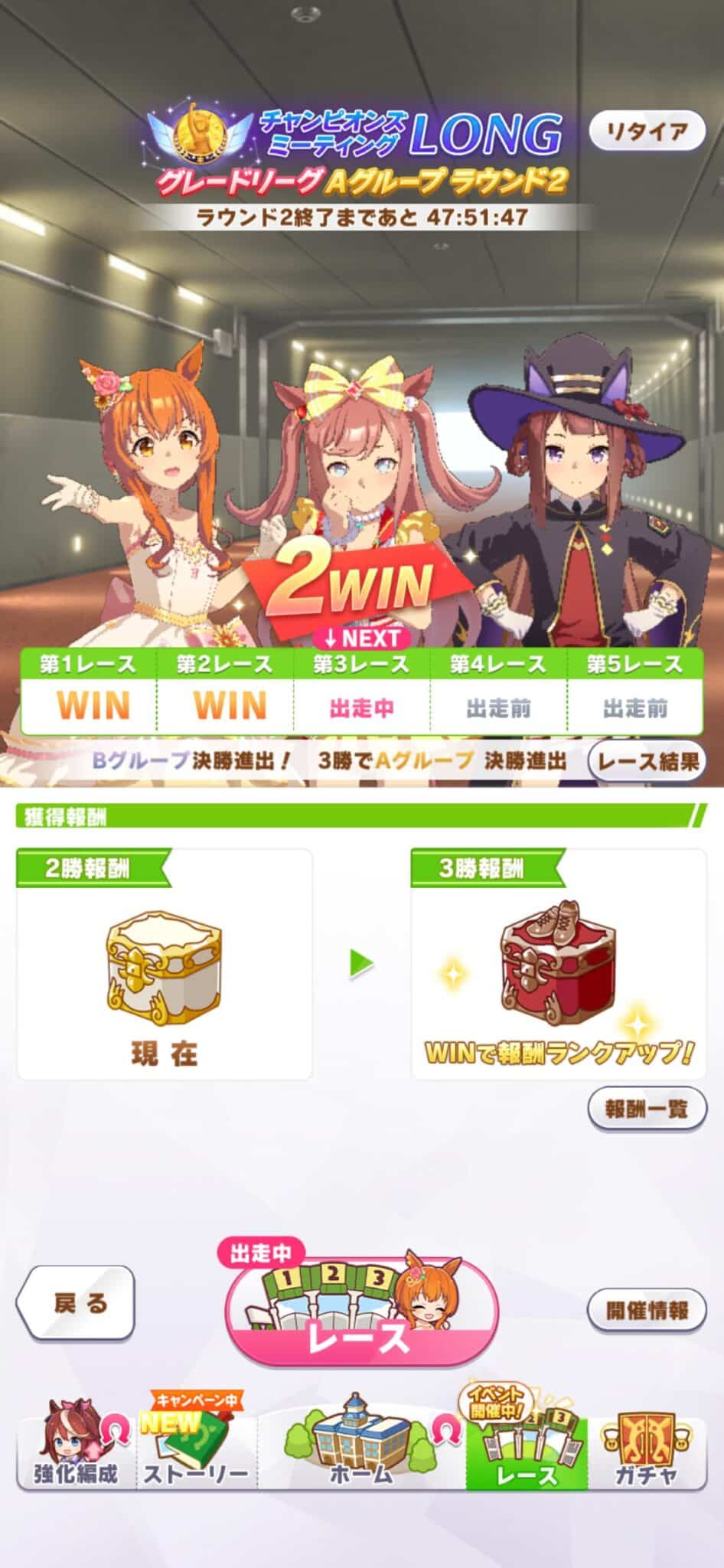This screenshot has height=1568, width=724.
Task: Open 開催情報 event information
Action: pyautogui.click(x=647, y=1310)
